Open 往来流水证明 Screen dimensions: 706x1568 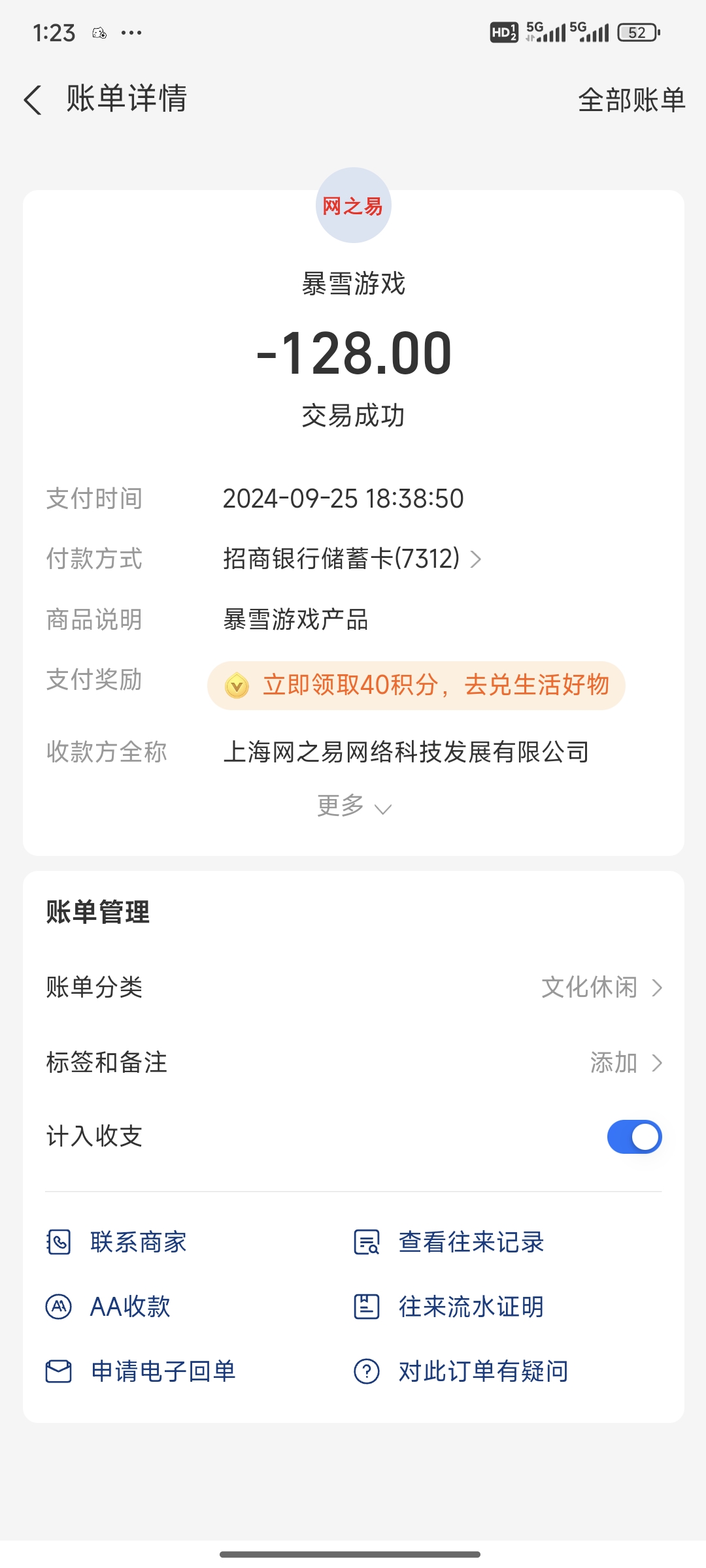coord(448,1307)
